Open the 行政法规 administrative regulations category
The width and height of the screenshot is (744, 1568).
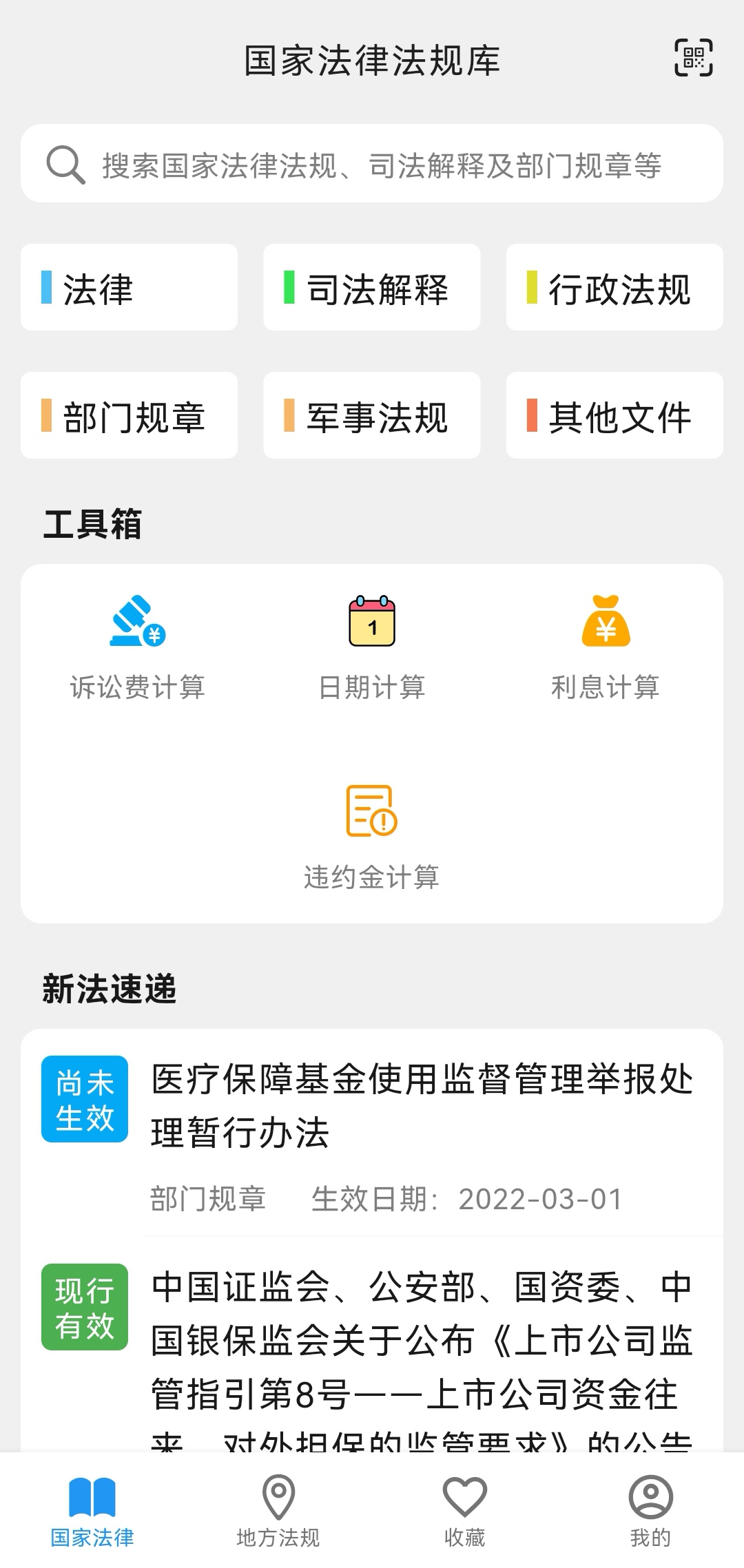click(x=614, y=287)
